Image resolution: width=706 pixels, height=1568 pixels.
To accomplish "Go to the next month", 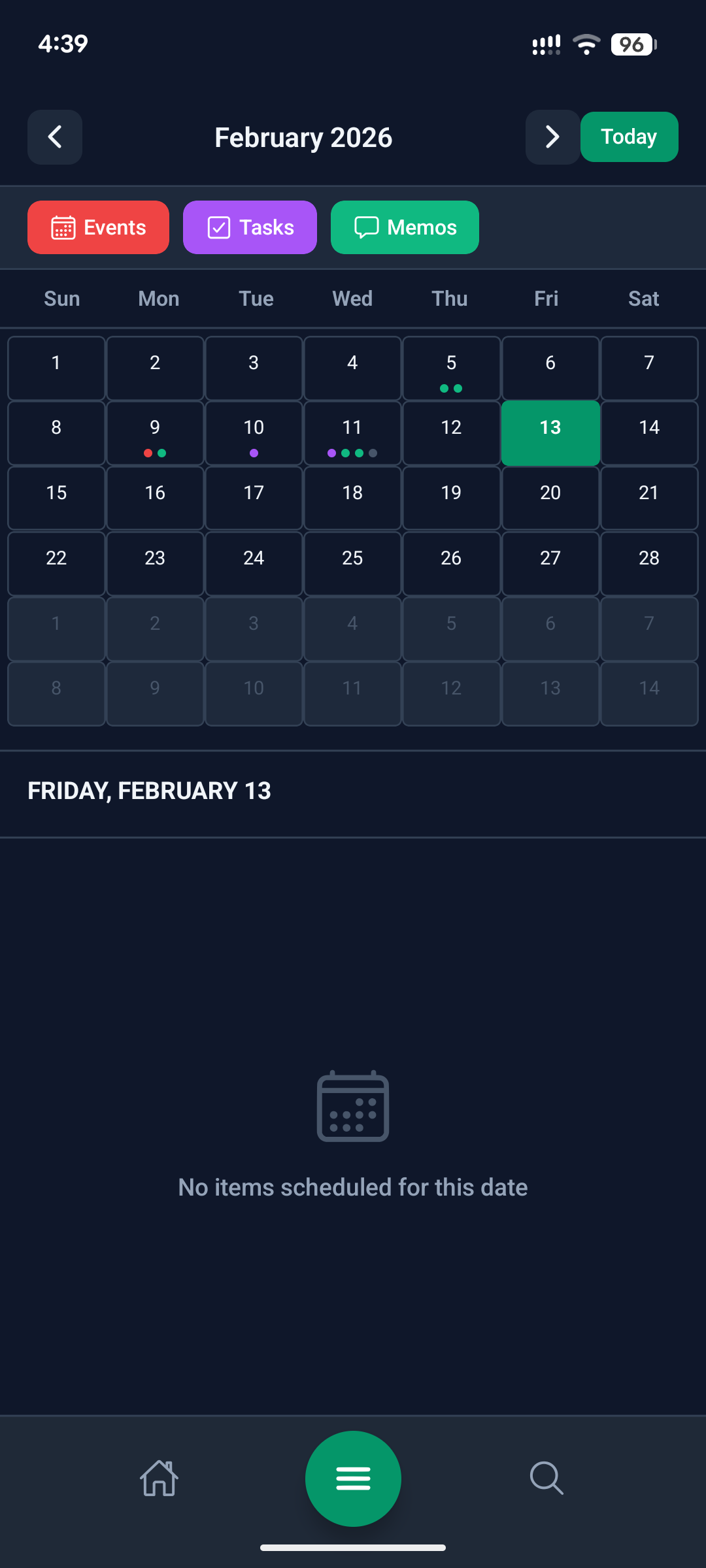I will (x=552, y=137).
